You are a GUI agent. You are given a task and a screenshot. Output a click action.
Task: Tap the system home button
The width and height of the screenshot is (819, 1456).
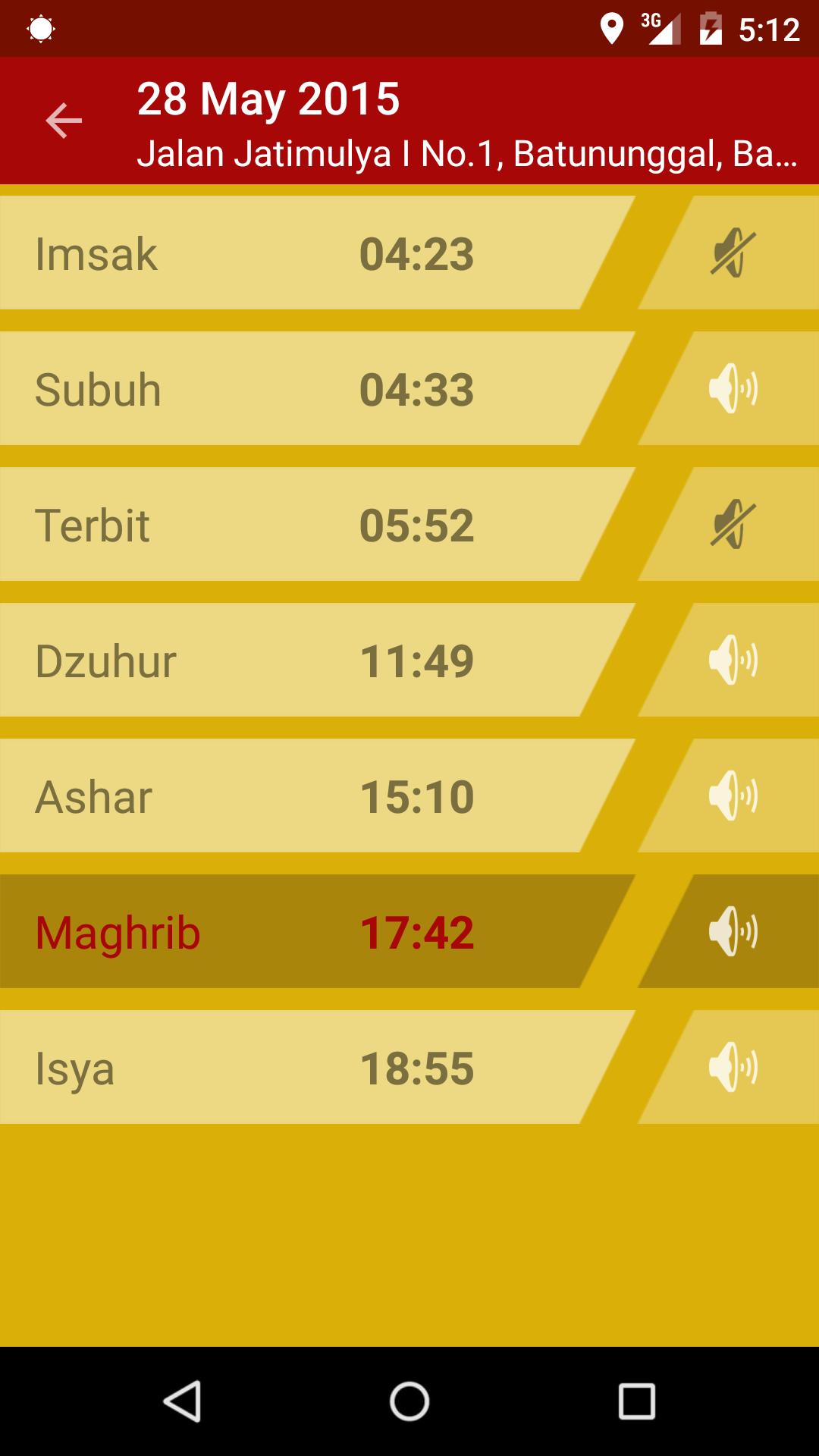click(409, 1401)
